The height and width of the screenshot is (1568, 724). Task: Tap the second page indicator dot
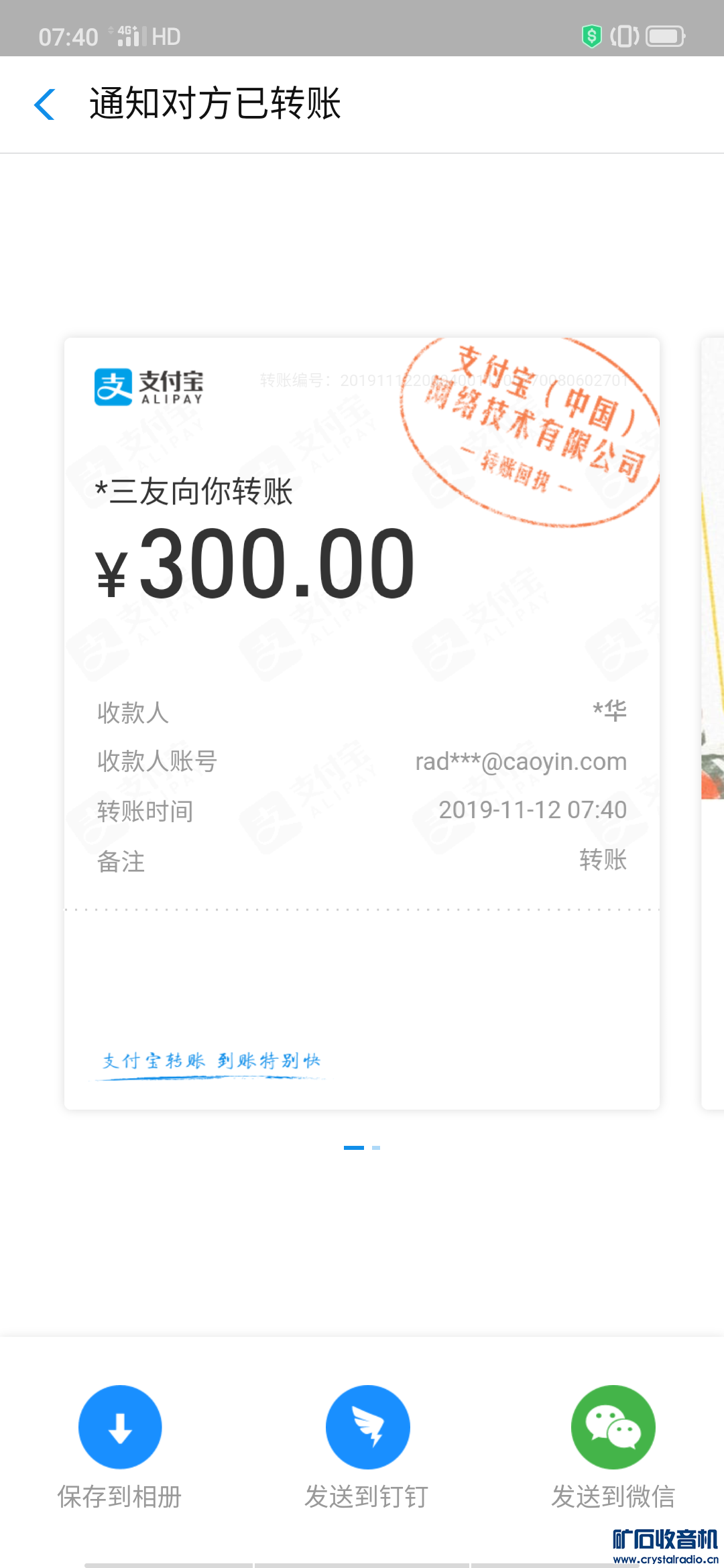376,1148
